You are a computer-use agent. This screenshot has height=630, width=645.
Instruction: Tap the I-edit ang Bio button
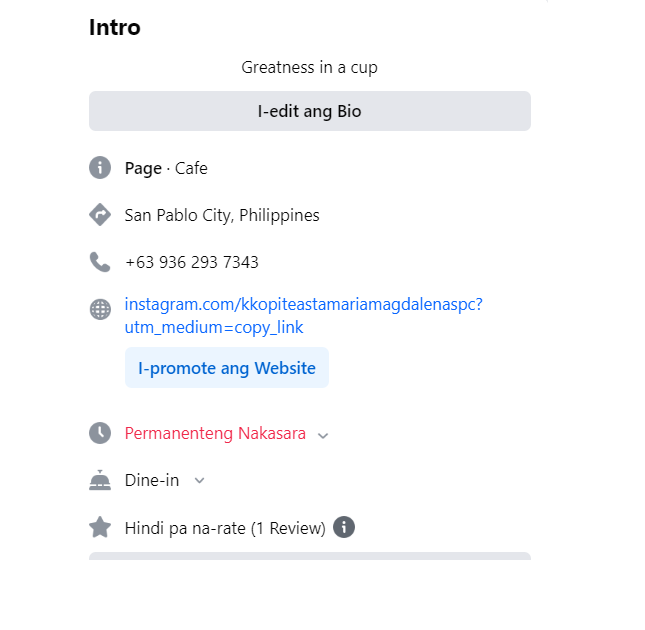[309, 111]
